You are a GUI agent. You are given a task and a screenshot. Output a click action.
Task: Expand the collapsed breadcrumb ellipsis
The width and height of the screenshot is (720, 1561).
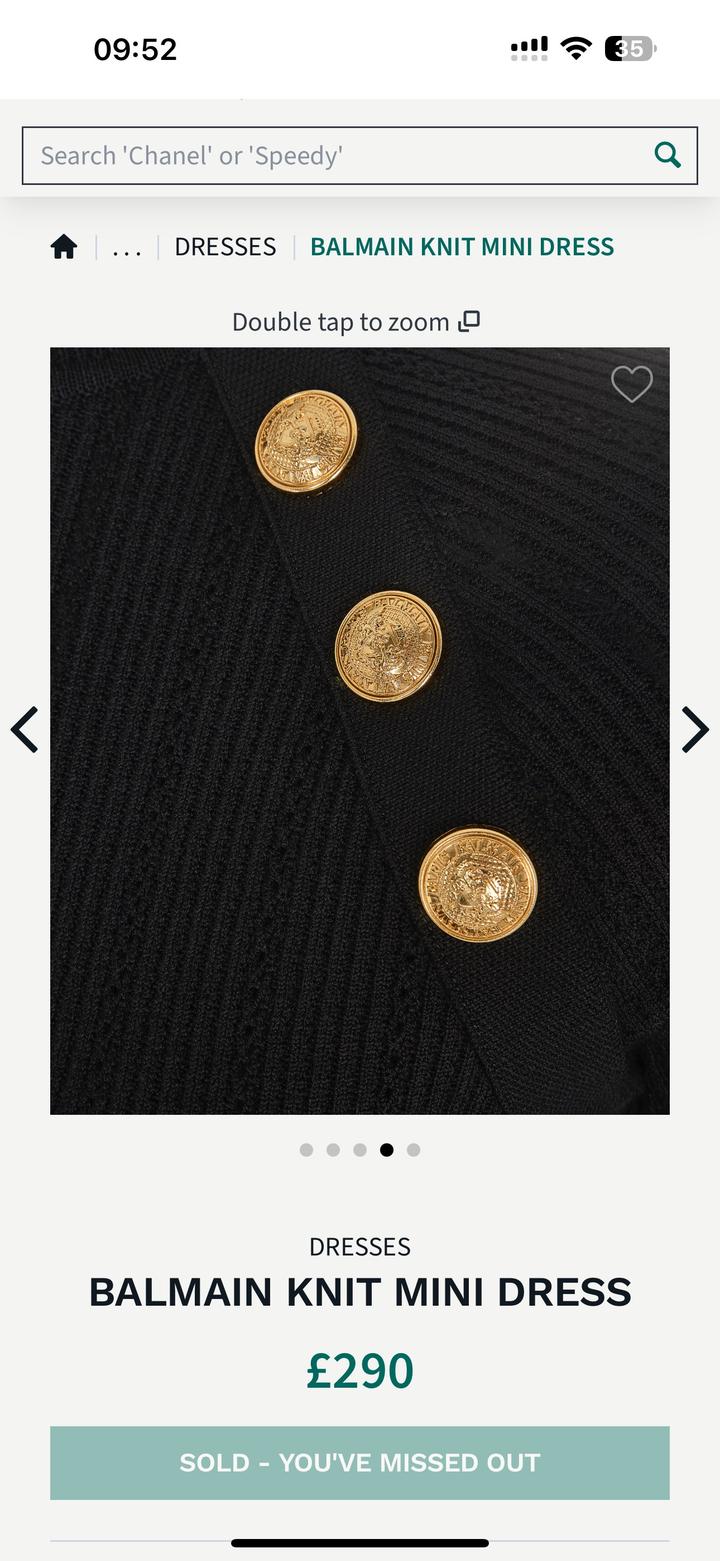pos(127,248)
